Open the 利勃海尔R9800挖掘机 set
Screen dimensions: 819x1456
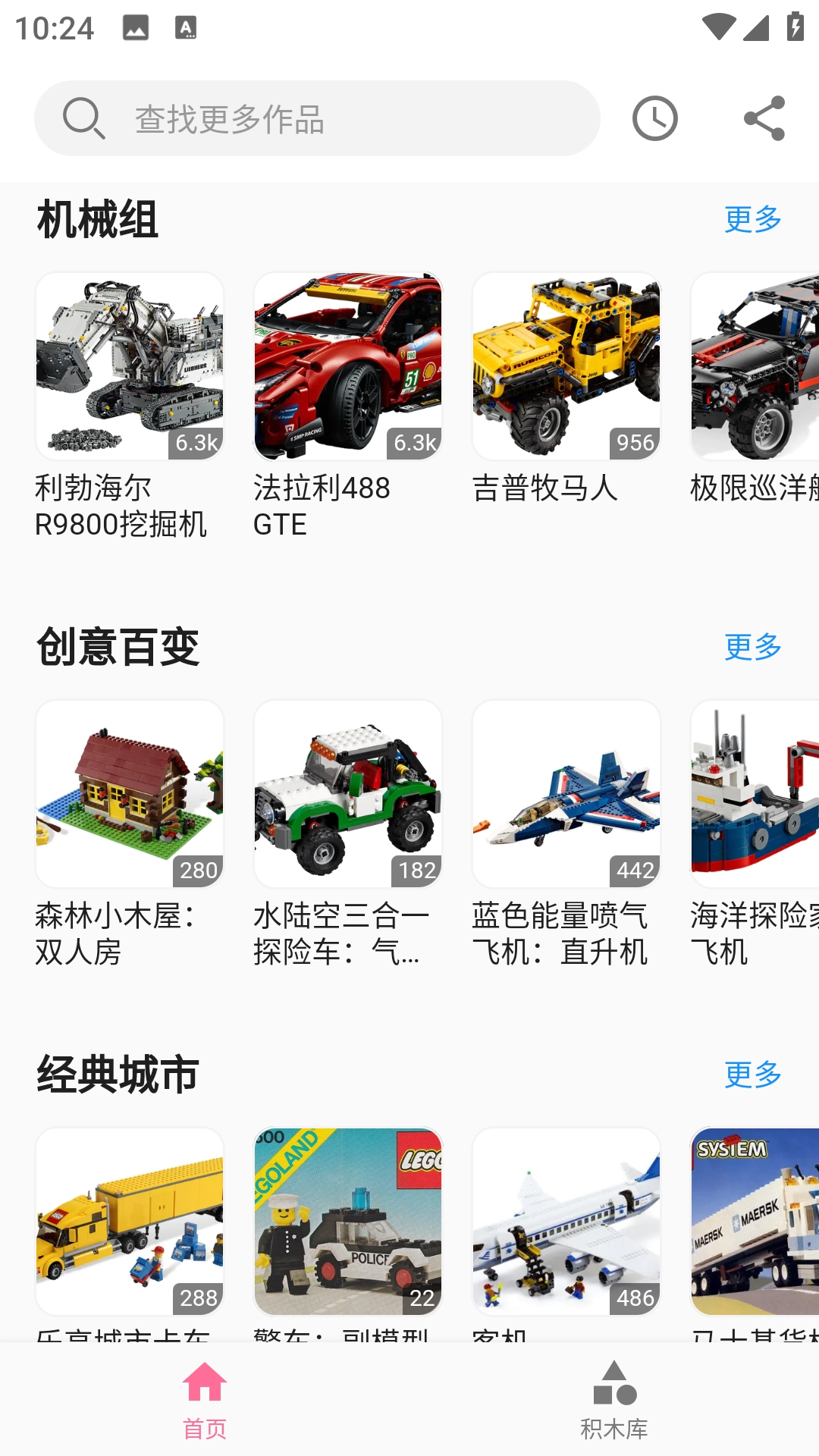click(130, 366)
